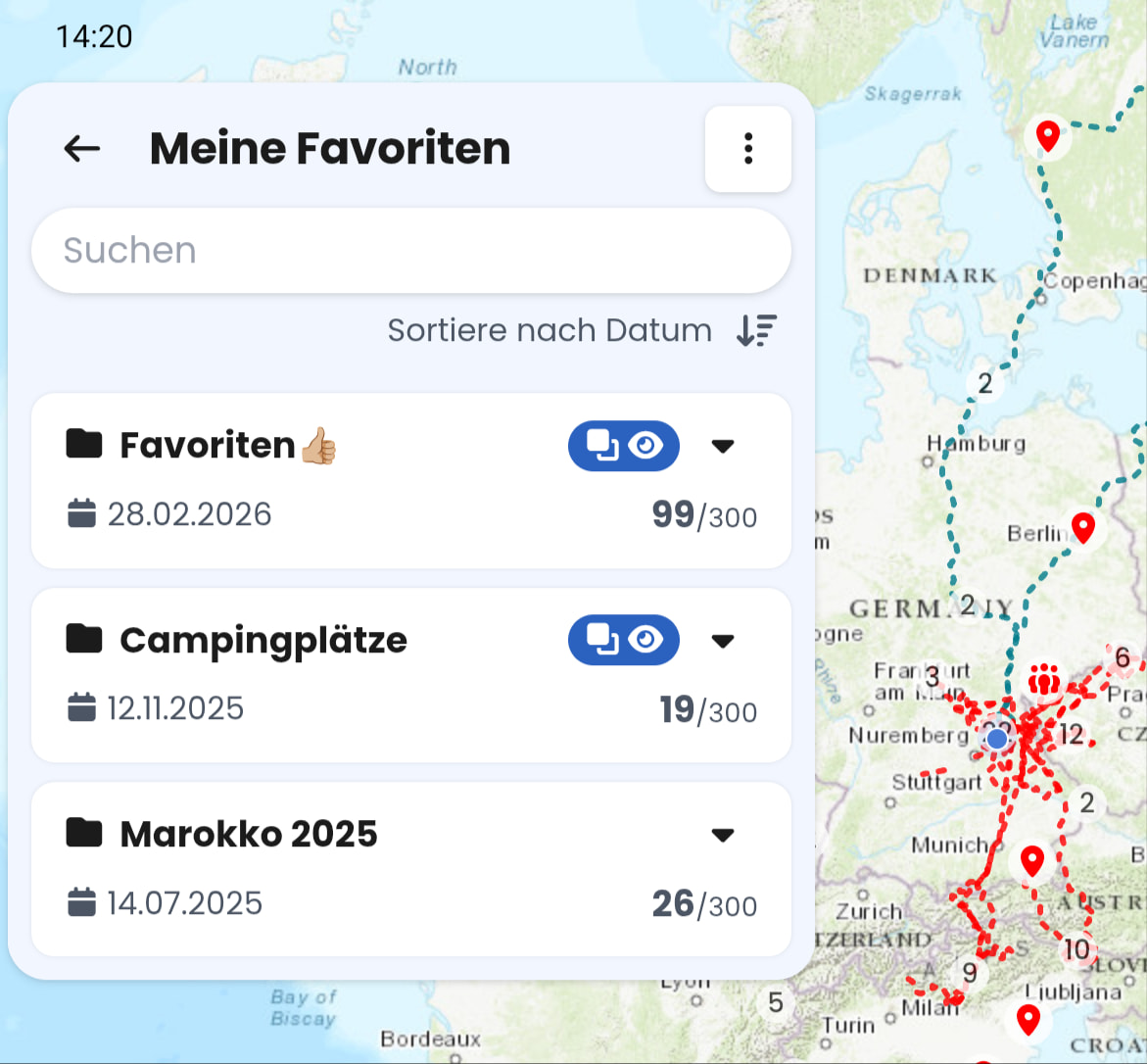Tap the Suchen search field
1147x1064 pixels.
coord(410,251)
